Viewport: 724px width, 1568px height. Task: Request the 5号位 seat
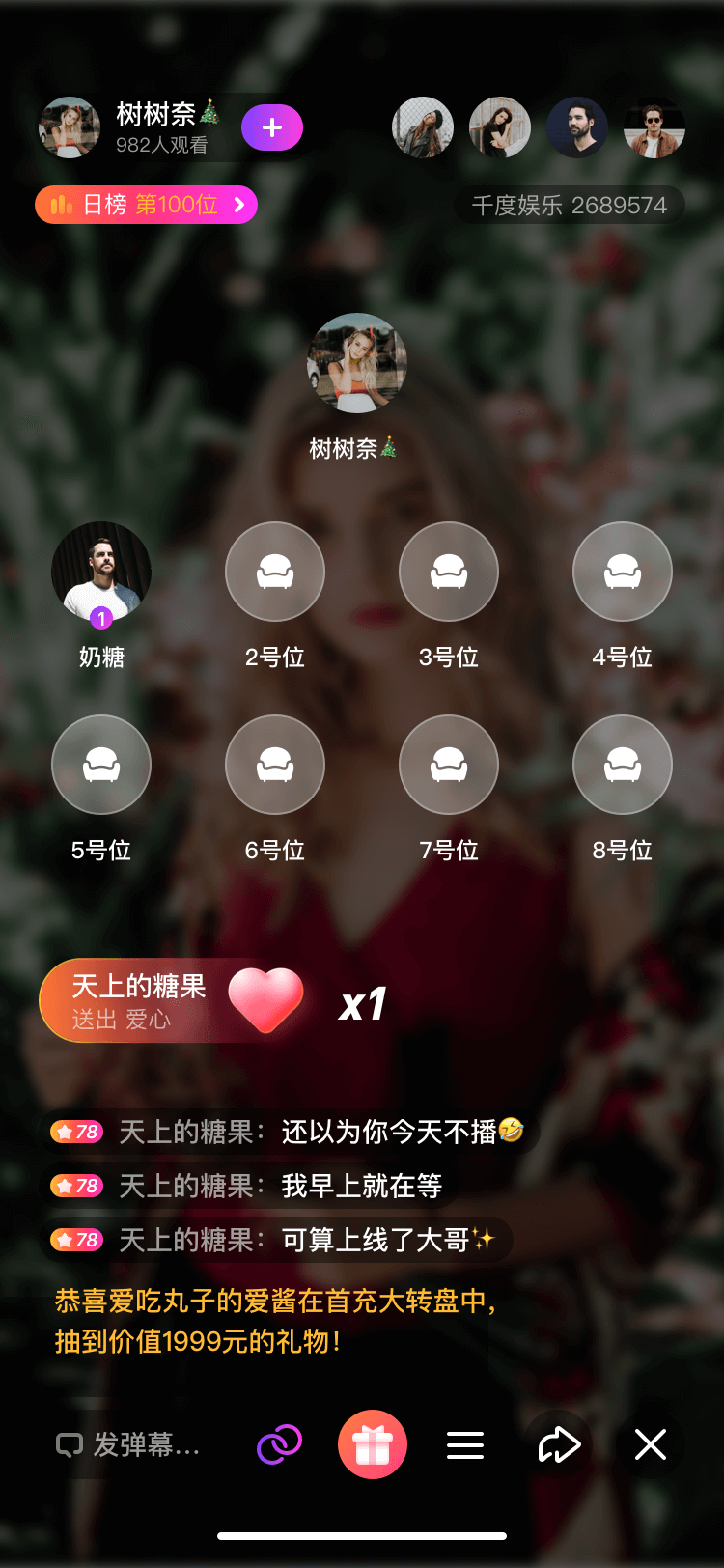(101, 765)
